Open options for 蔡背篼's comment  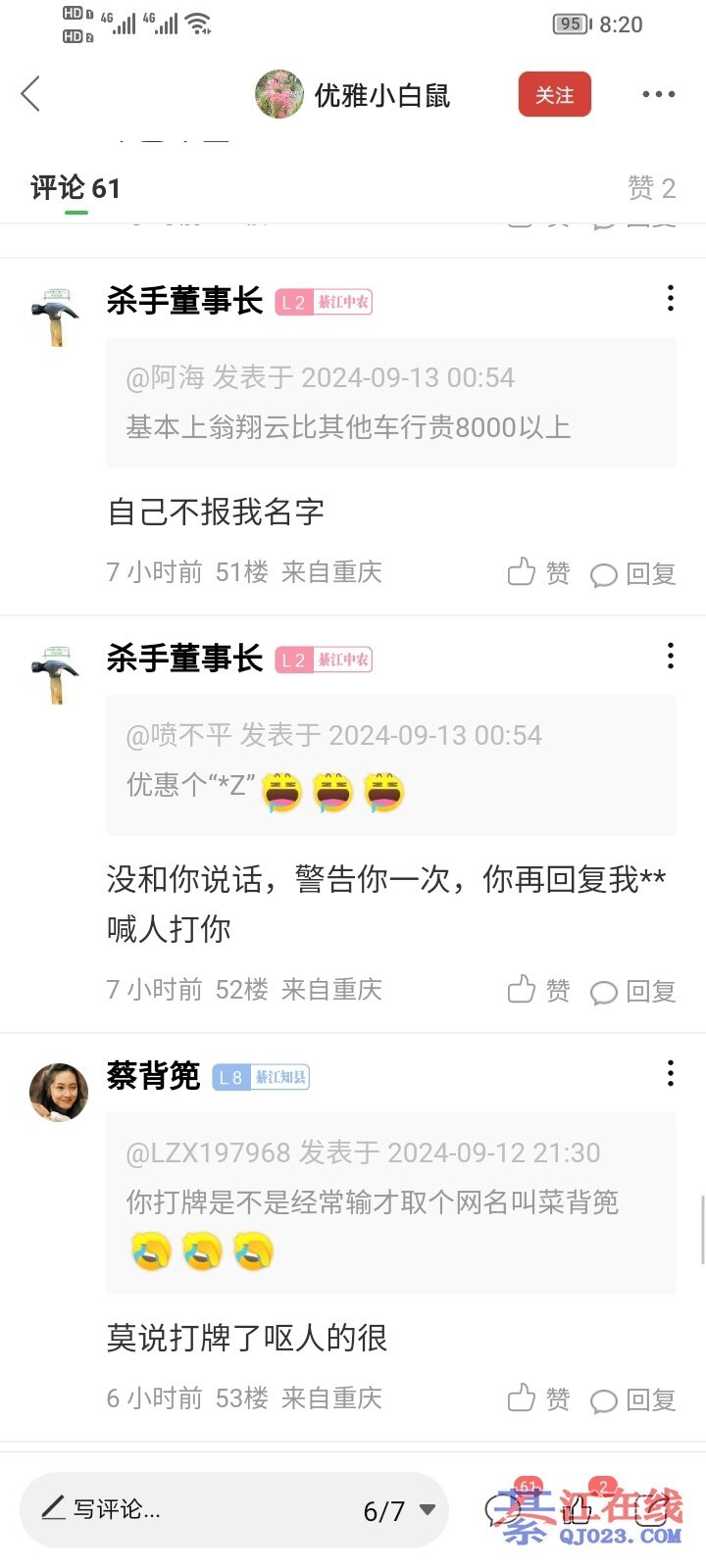click(670, 1074)
